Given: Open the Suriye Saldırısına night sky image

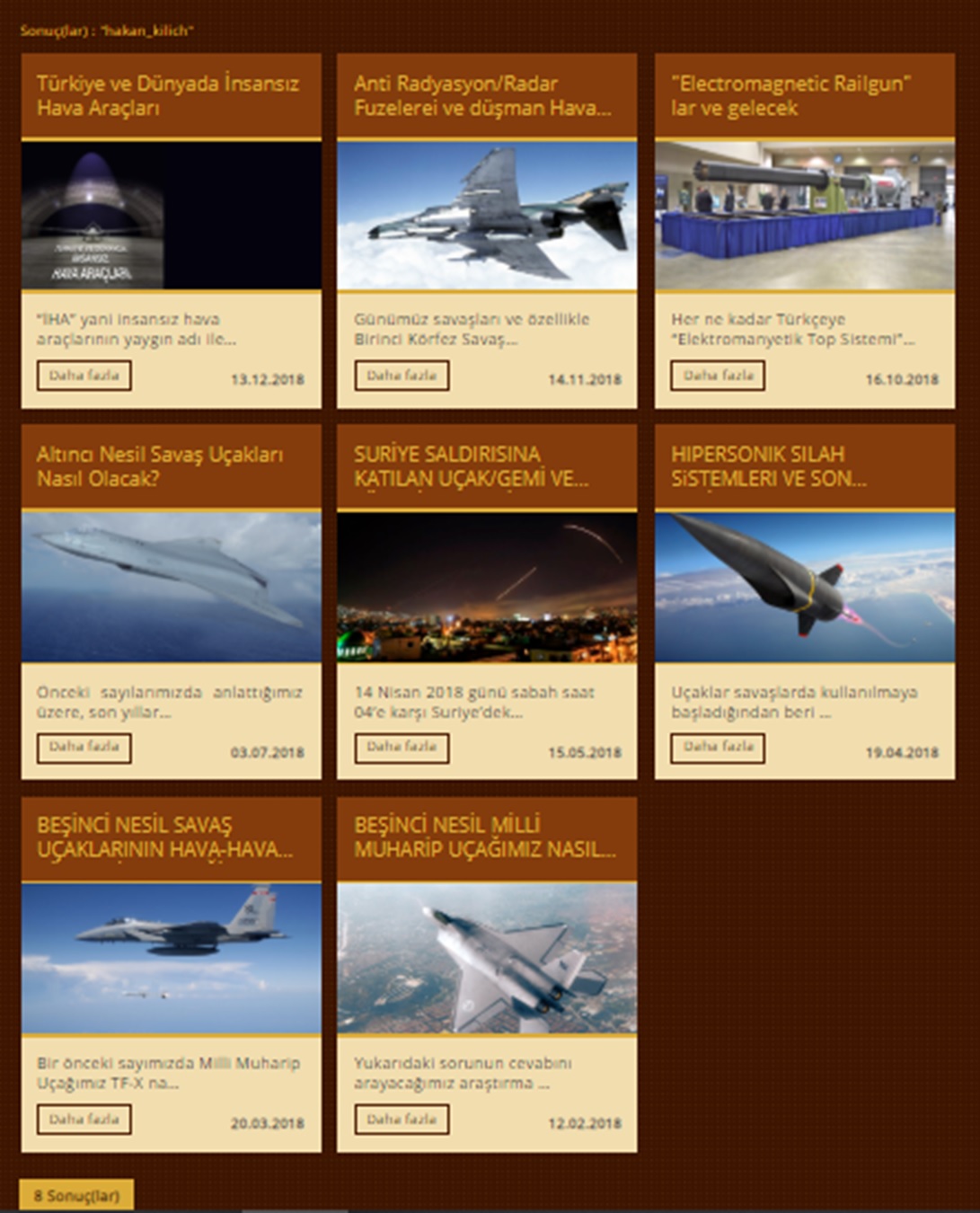Looking at the screenshot, I should pyautogui.click(x=487, y=587).
